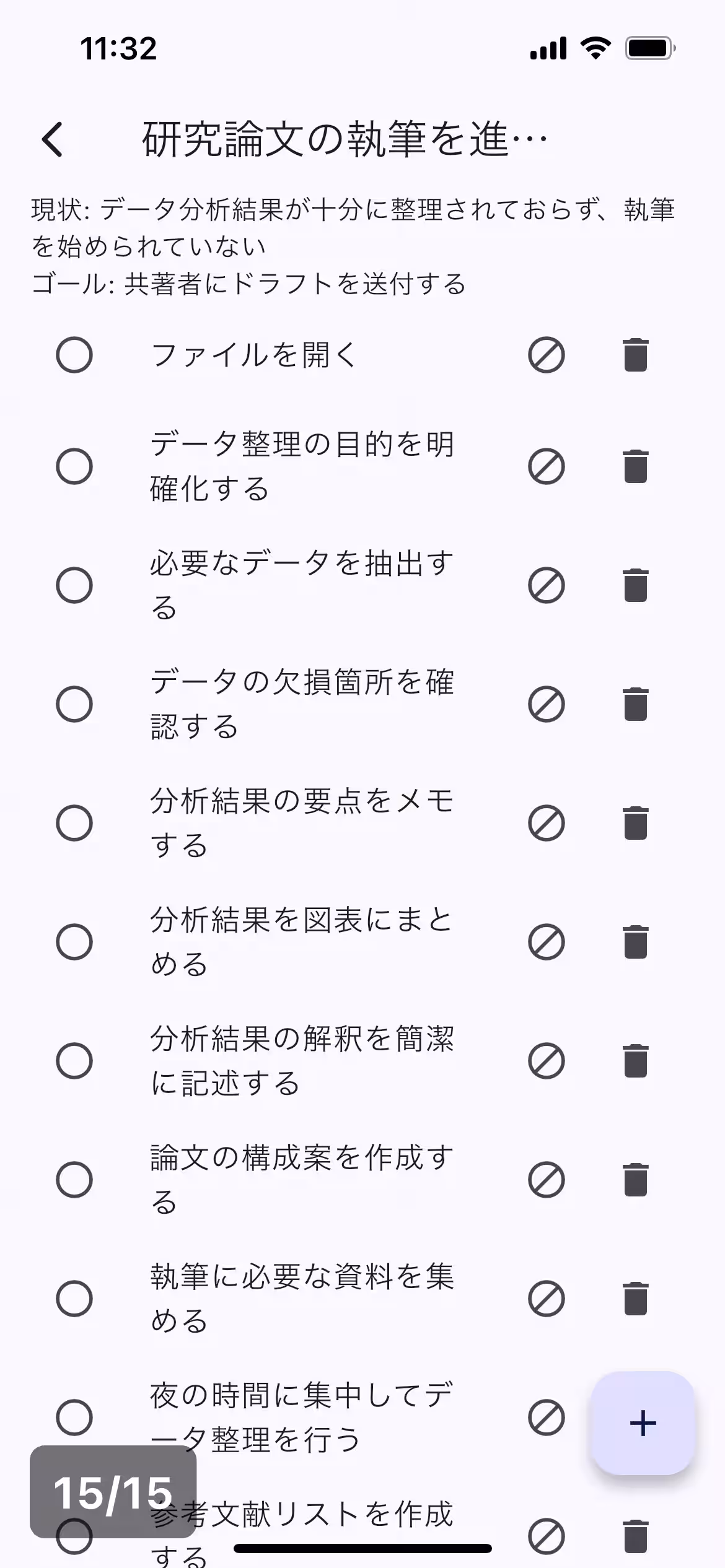Tick the データの欠損箇所を確認する checkbox

(x=74, y=704)
